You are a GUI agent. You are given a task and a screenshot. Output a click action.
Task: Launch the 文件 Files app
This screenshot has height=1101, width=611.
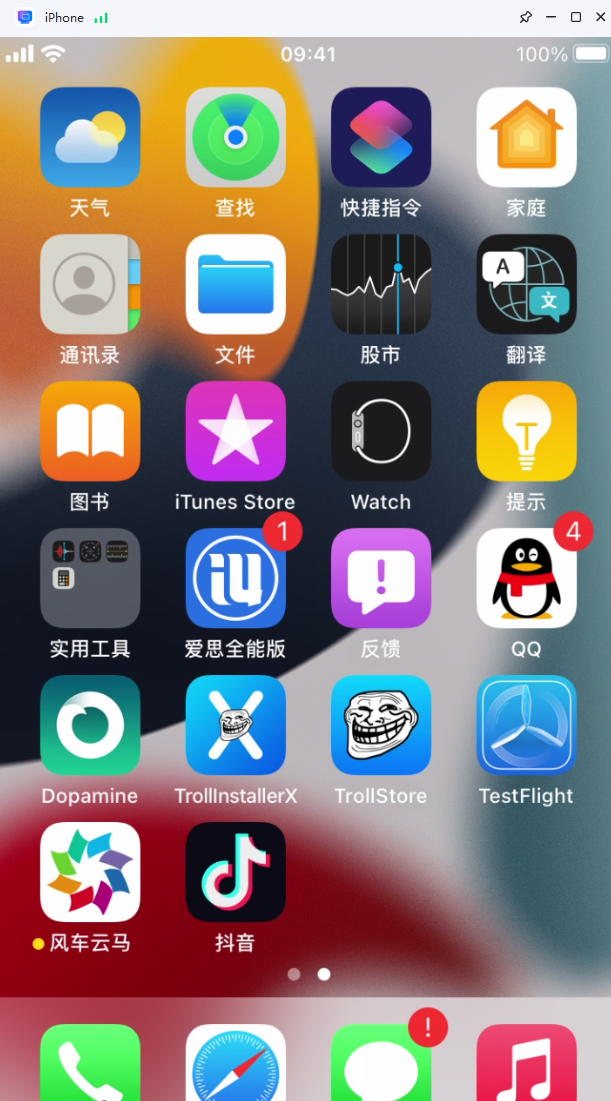pos(235,284)
